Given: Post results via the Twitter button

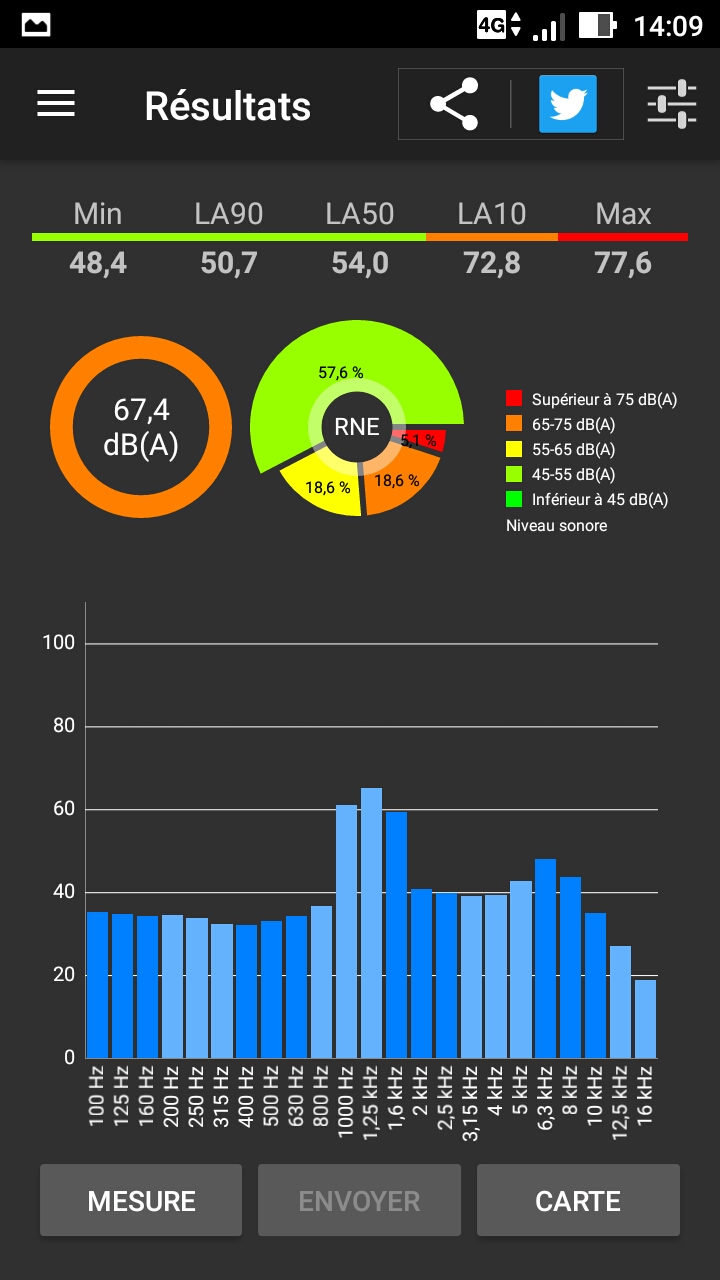Looking at the screenshot, I should pyautogui.click(x=568, y=104).
